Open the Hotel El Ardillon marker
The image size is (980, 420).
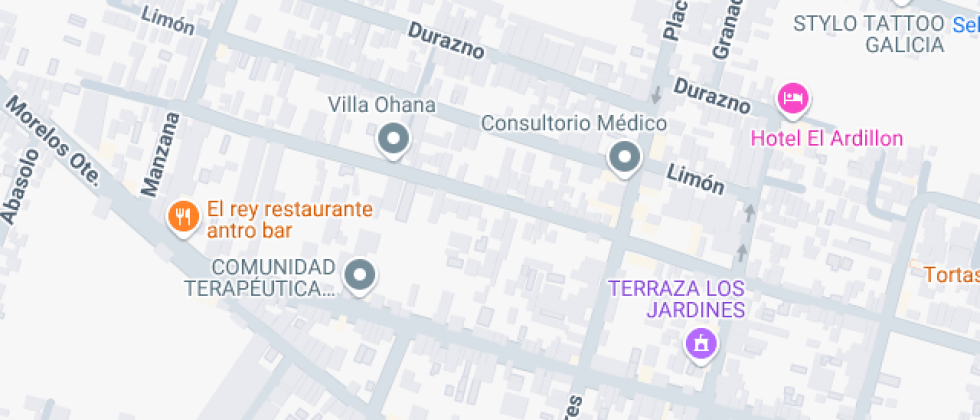tap(793, 98)
